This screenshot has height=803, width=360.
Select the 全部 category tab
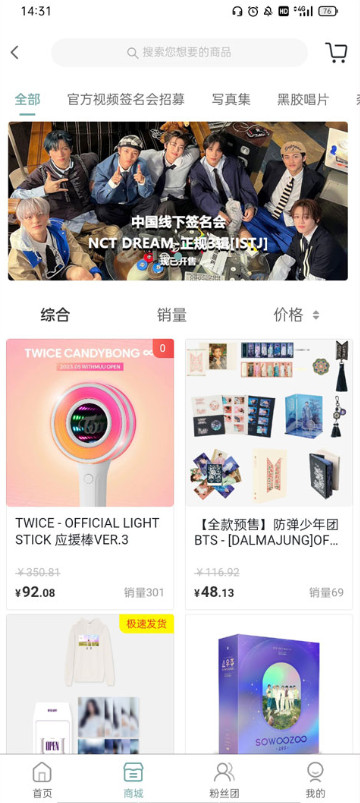coord(27,99)
